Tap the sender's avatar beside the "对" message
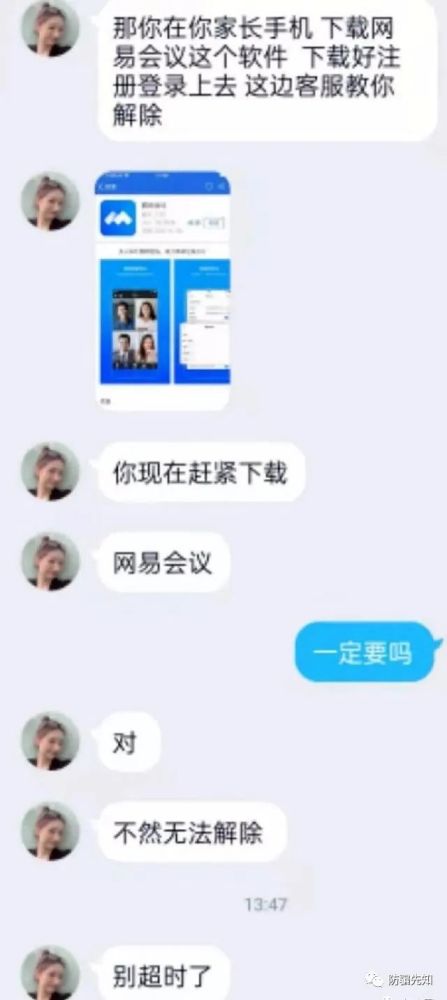The height and width of the screenshot is (1000, 447). click(50, 742)
